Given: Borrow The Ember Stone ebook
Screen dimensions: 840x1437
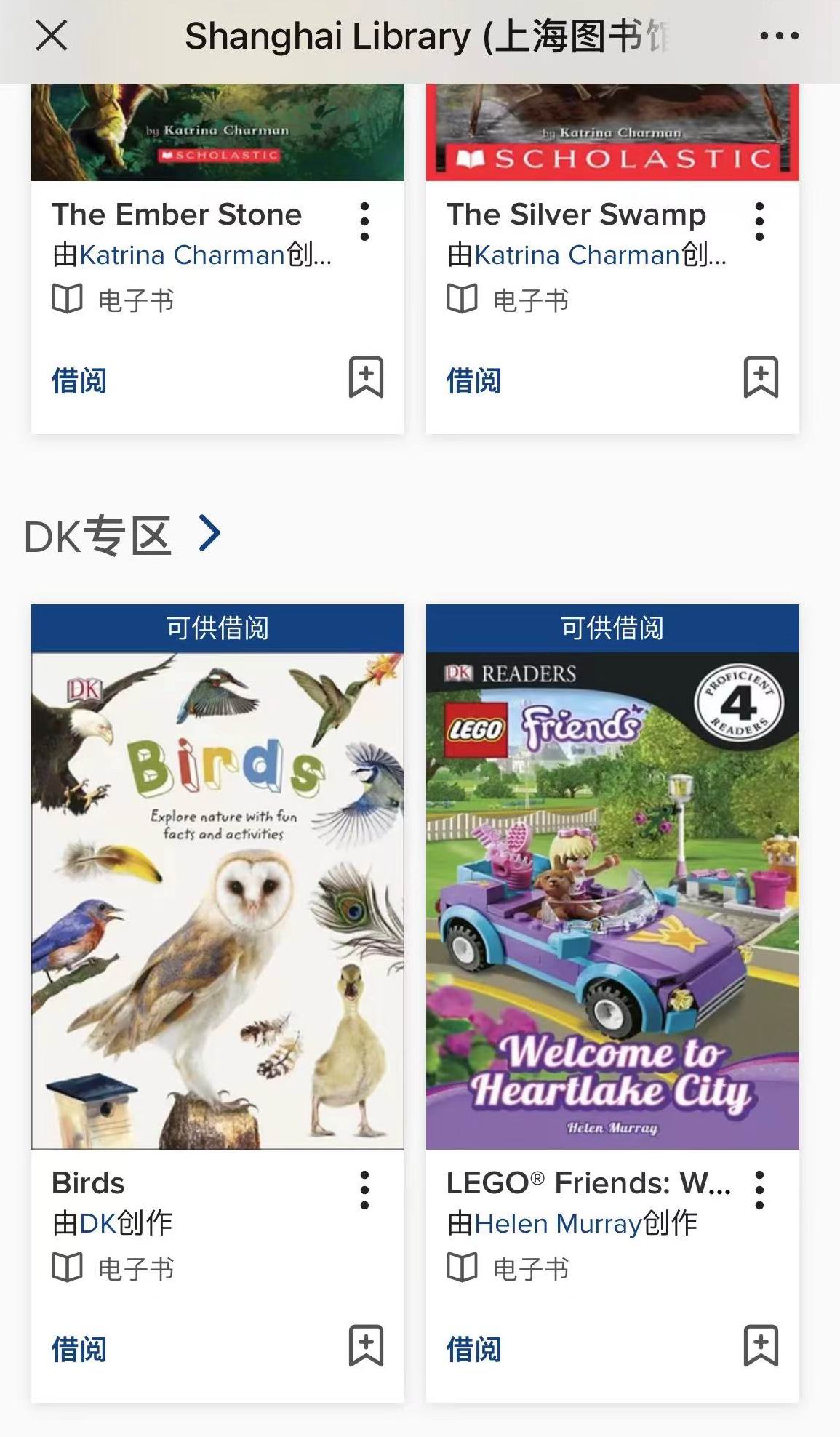Looking at the screenshot, I should 79,380.
